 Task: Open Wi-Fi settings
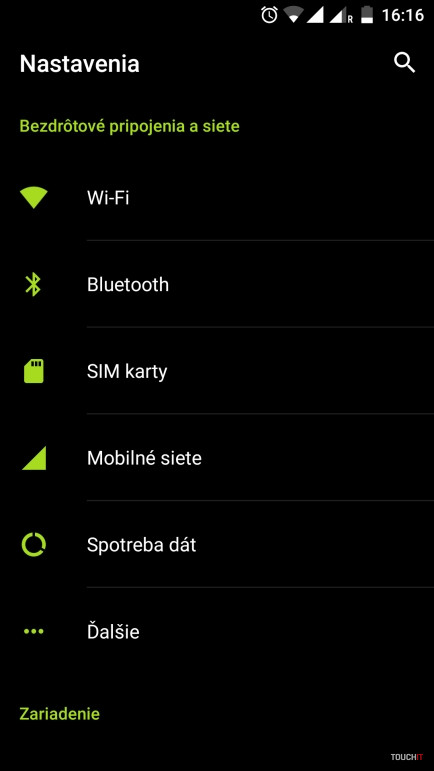pos(217,198)
